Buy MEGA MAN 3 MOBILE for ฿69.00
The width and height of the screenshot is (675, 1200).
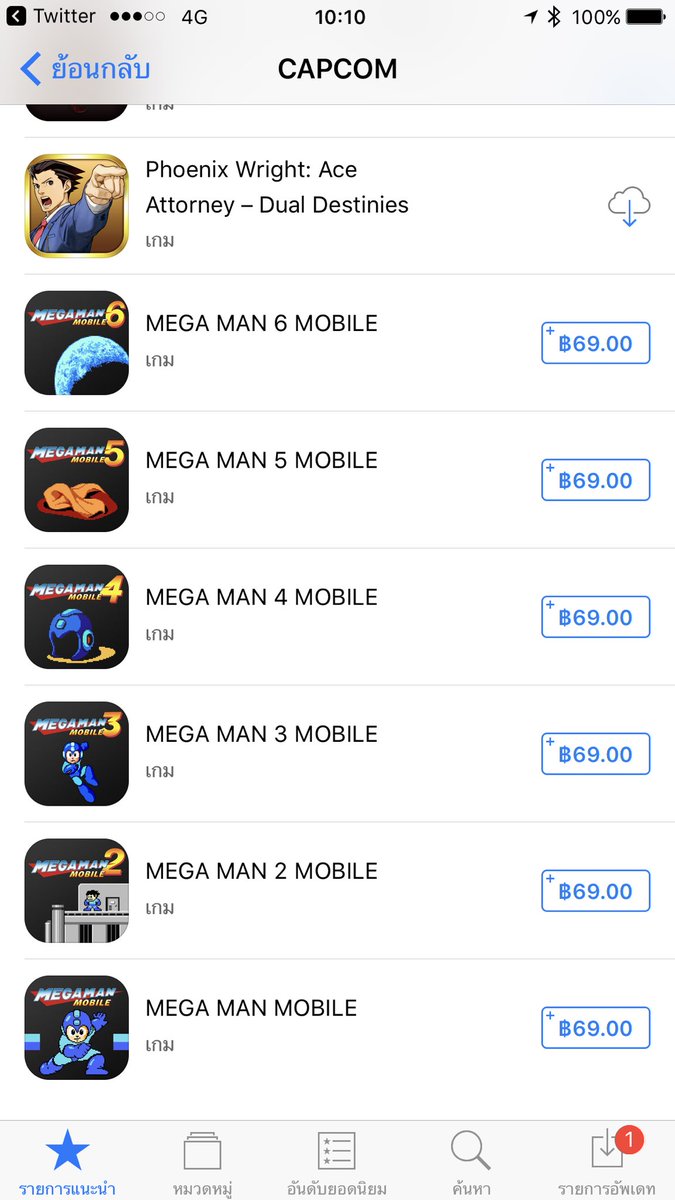[x=595, y=754]
